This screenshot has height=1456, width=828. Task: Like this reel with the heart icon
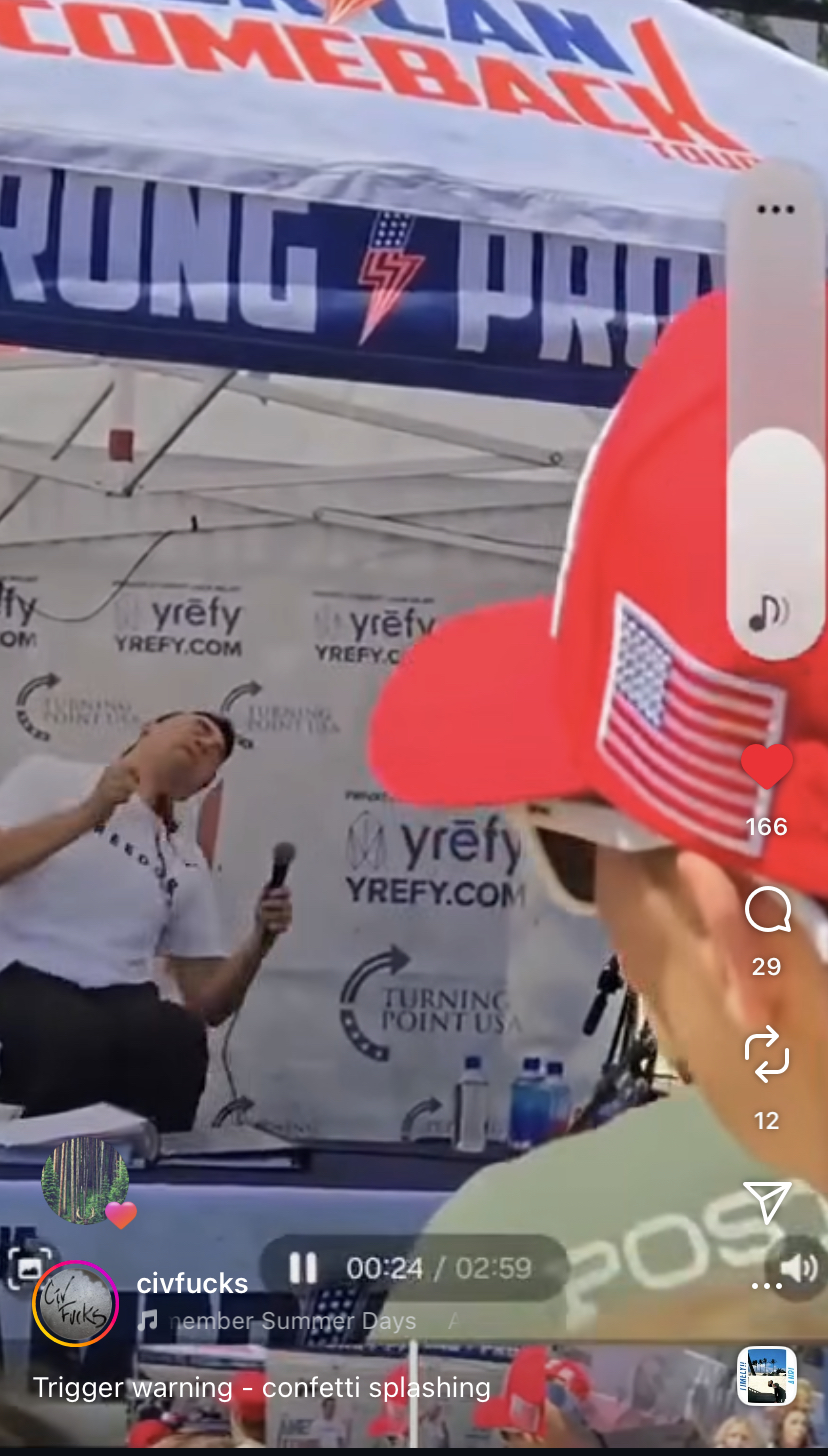767,768
